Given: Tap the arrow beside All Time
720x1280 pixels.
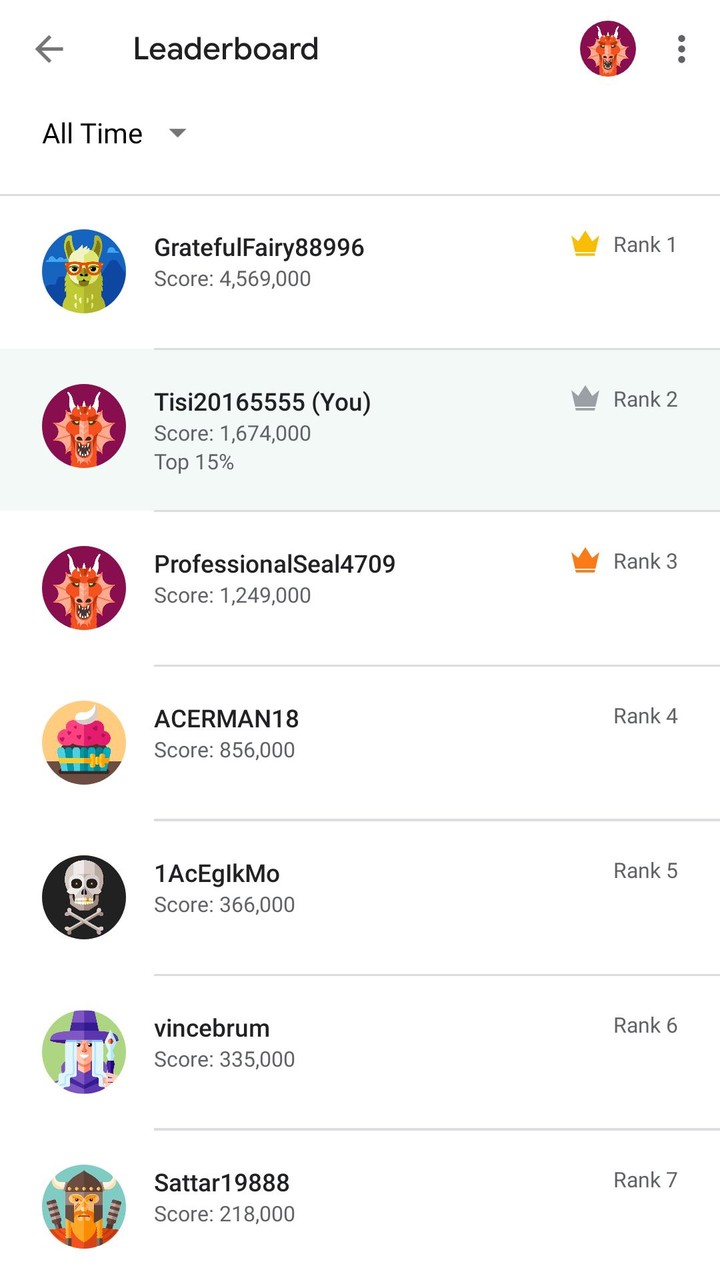Looking at the screenshot, I should point(177,133).
